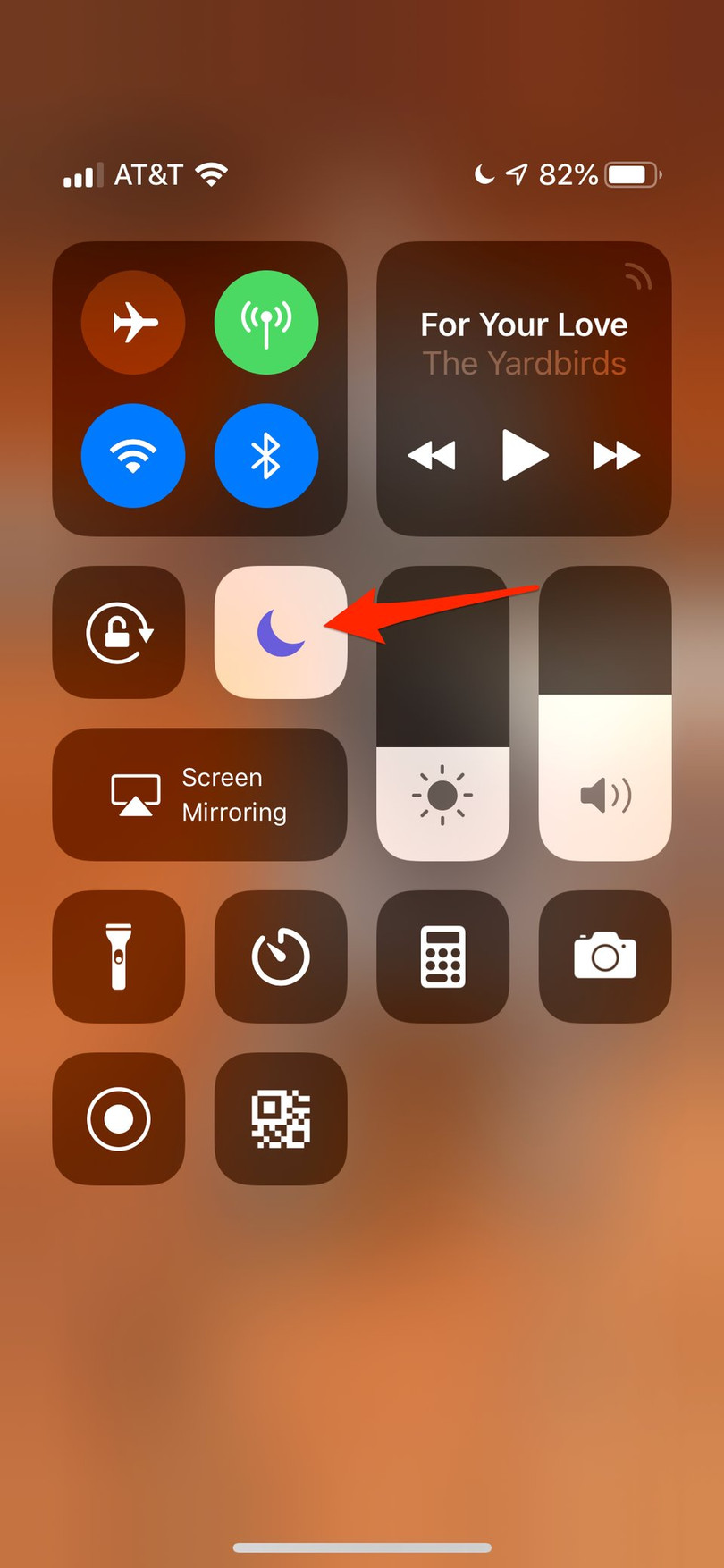Turn off Do Not Disturb

click(281, 632)
